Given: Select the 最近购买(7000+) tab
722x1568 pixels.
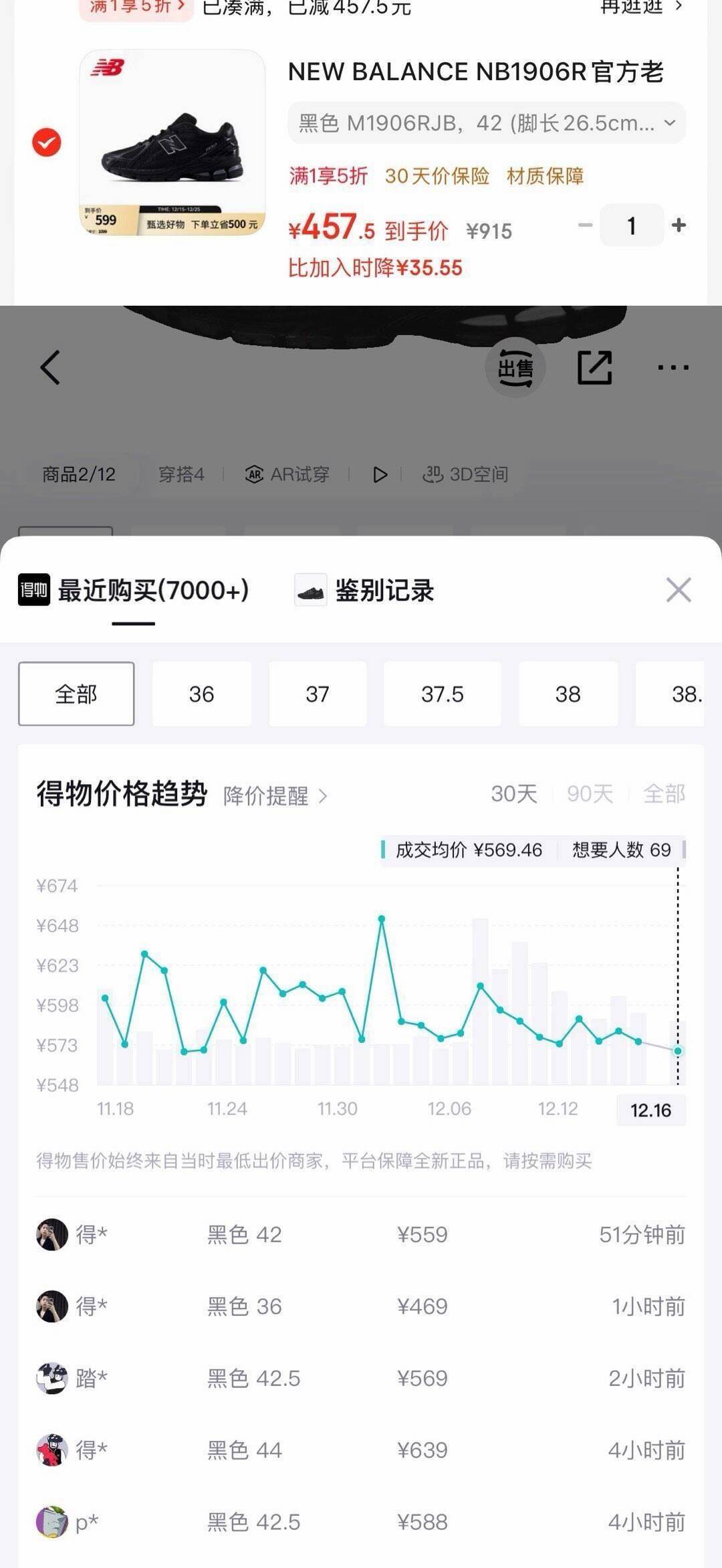Looking at the screenshot, I should coord(134,591).
